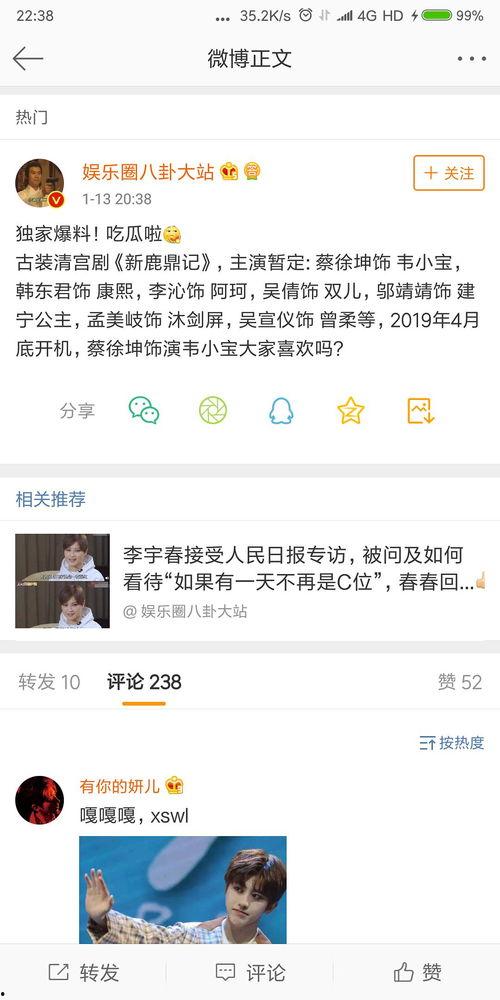Follow 娱乐圈八卦大站 with the 关注 button
This screenshot has width=500, height=1000.
449,173
